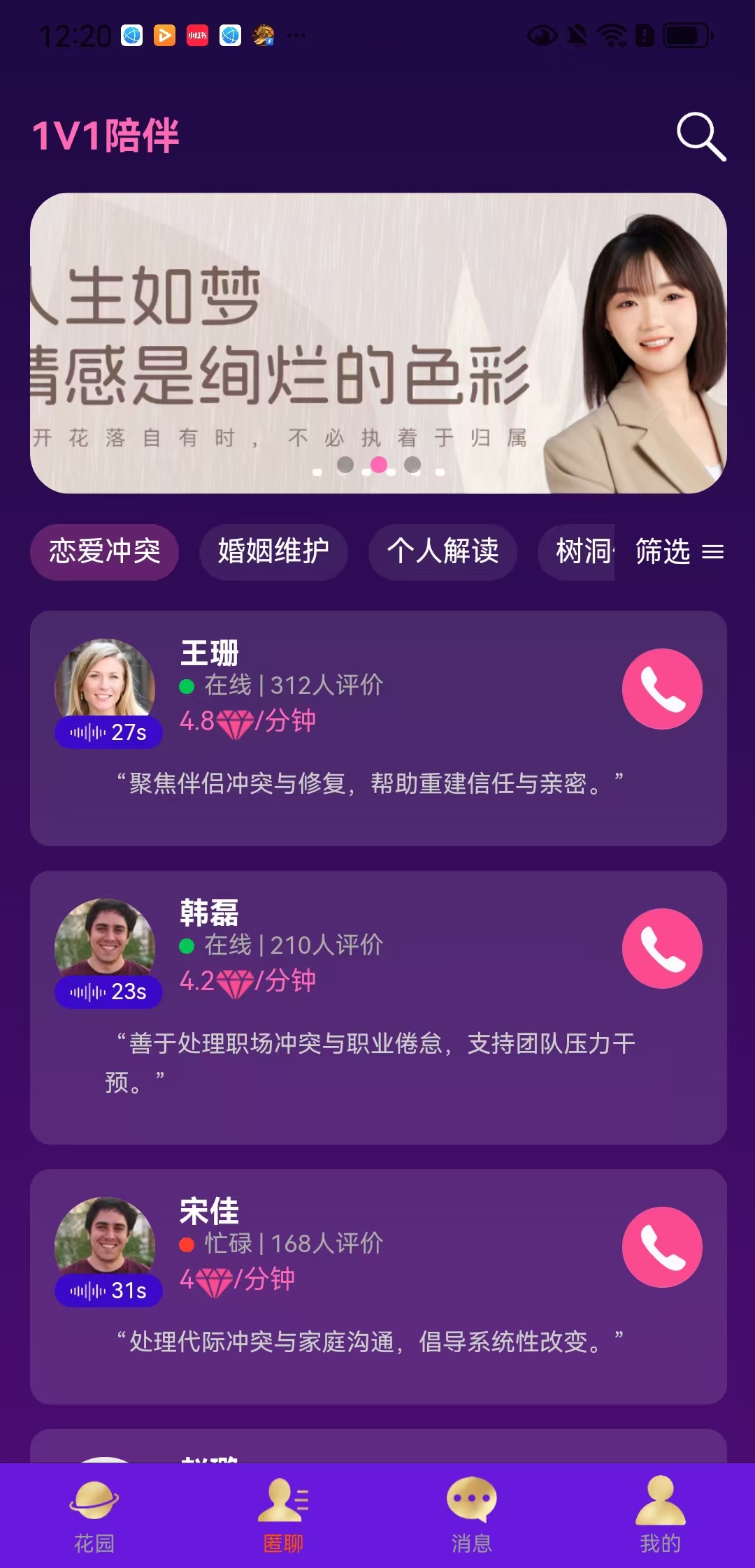Call 宋佳 with the phone button
The height and width of the screenshot is (1568, 755).
click(662, 1247)
